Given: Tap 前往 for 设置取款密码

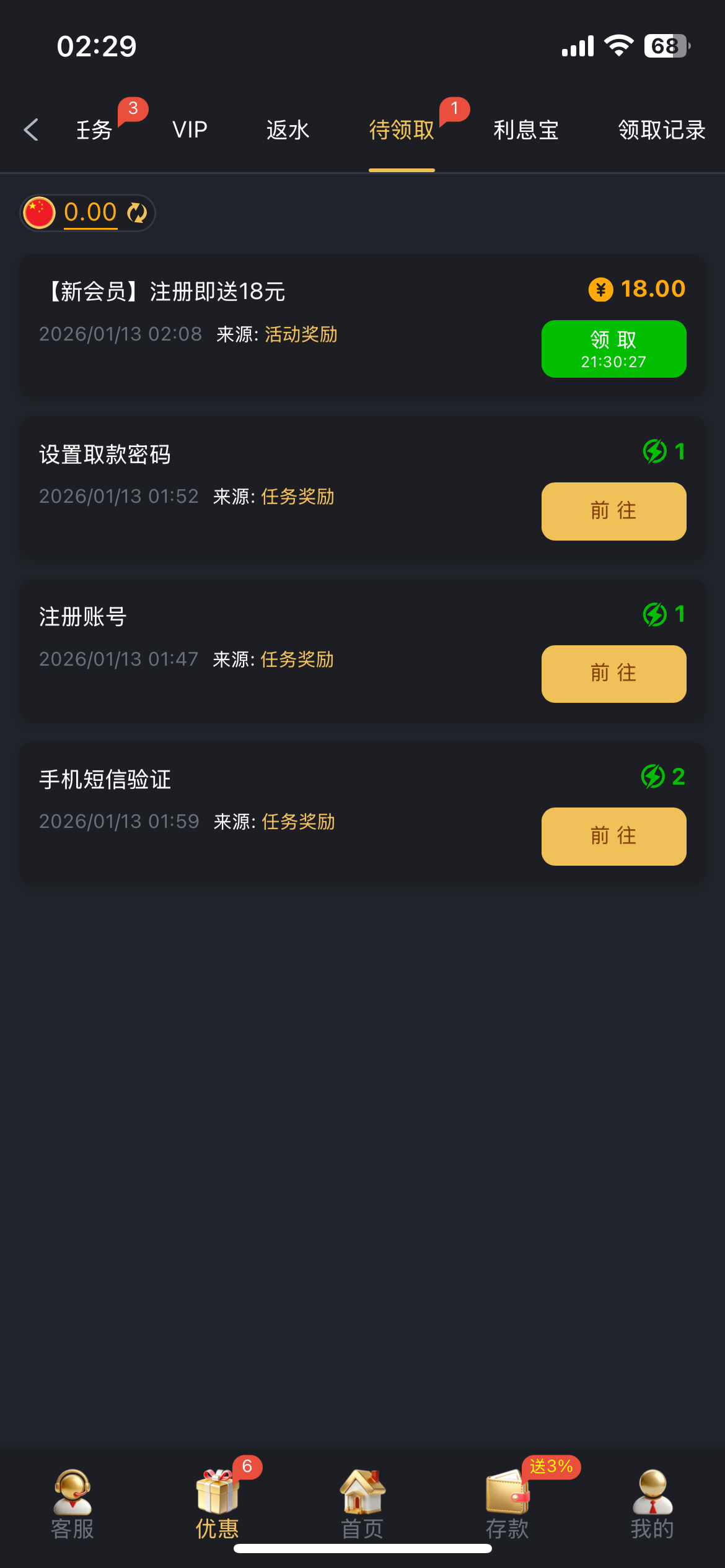Looking at the screenshot, I should point(613,512).
